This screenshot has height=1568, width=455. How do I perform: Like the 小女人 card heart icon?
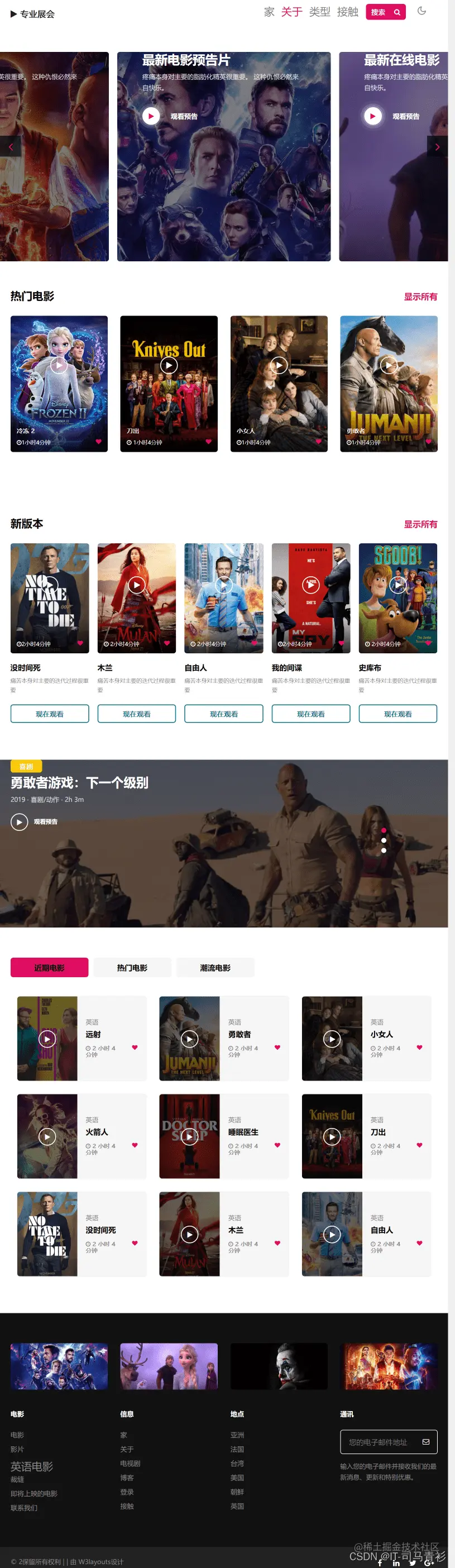point(419,1048)
